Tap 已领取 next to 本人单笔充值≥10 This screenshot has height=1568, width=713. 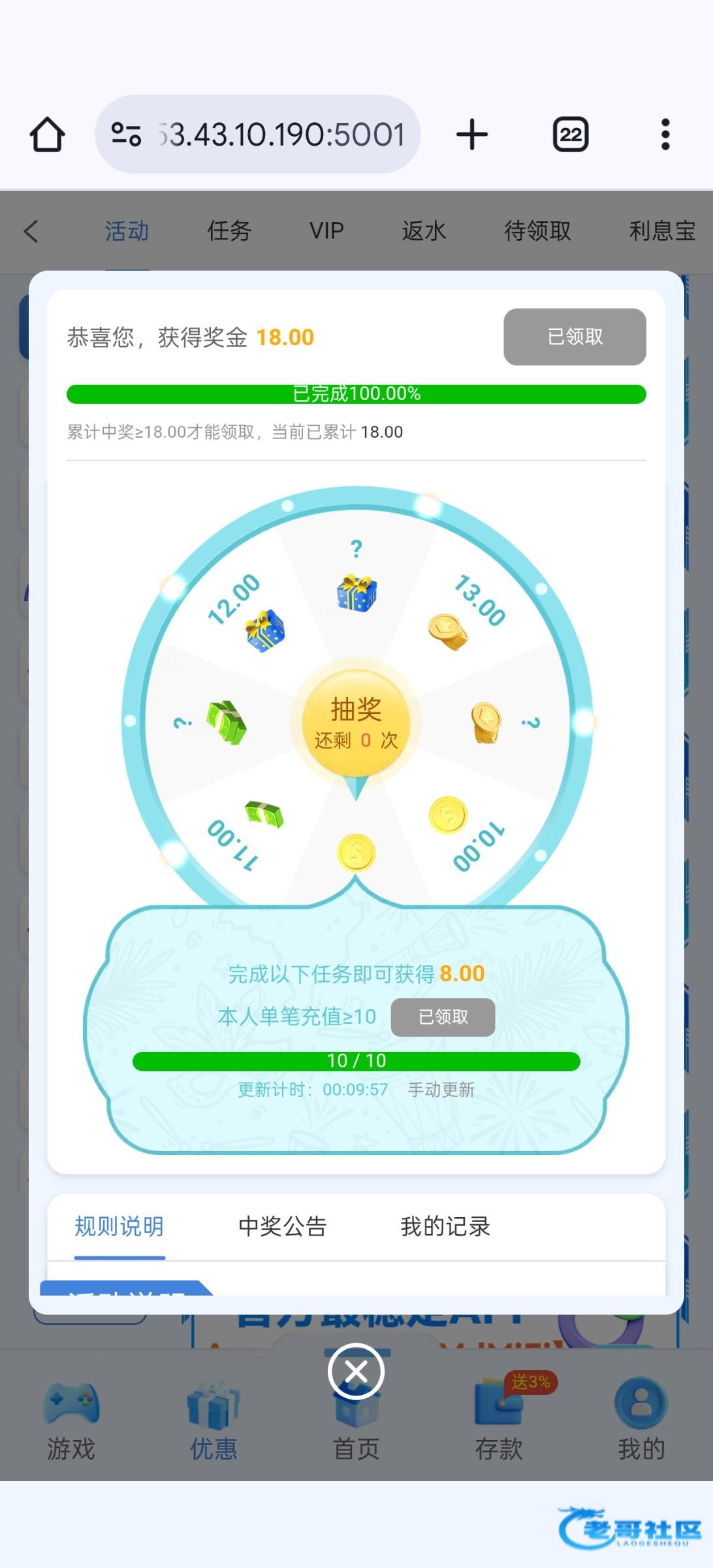(x=443, y=1017)
